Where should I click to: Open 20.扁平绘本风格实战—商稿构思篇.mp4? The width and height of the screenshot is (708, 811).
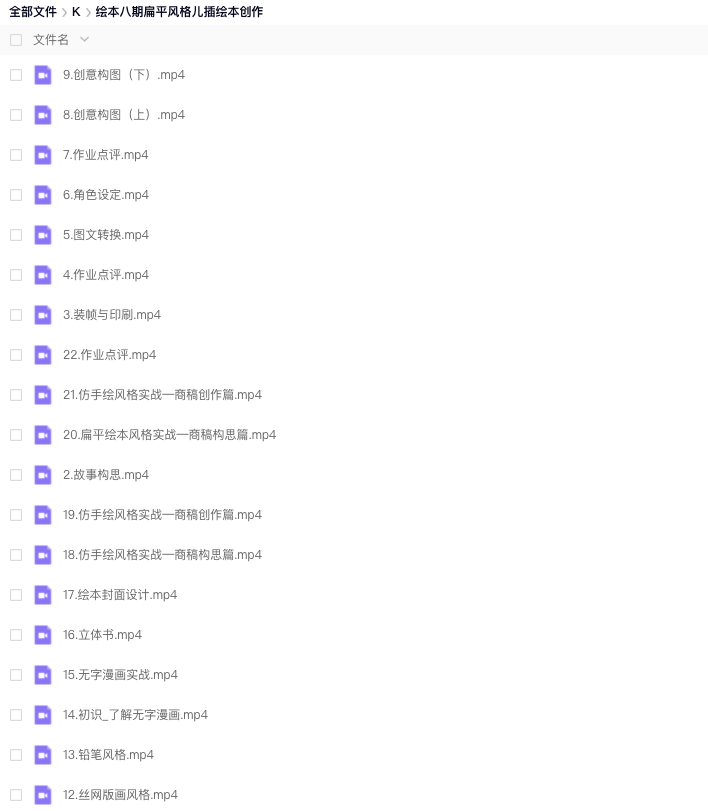[x=169, y=435]
